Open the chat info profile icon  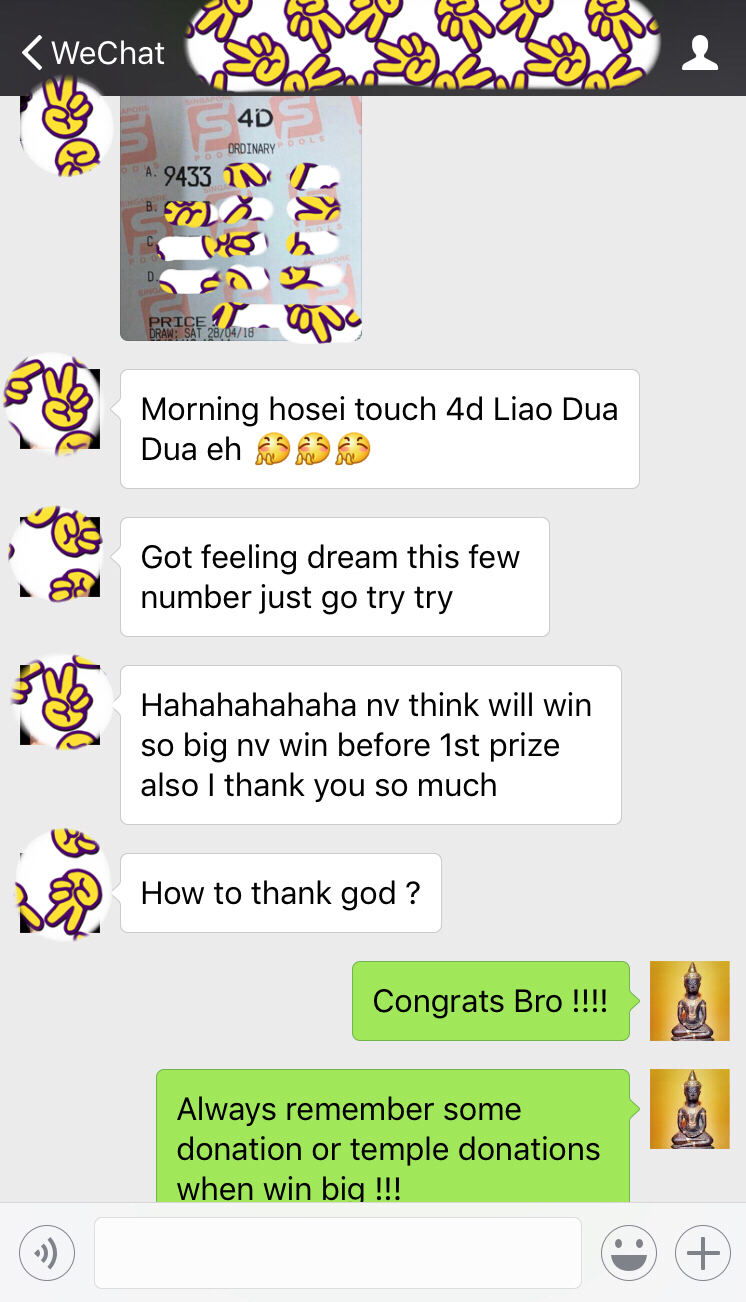[700, 52]
